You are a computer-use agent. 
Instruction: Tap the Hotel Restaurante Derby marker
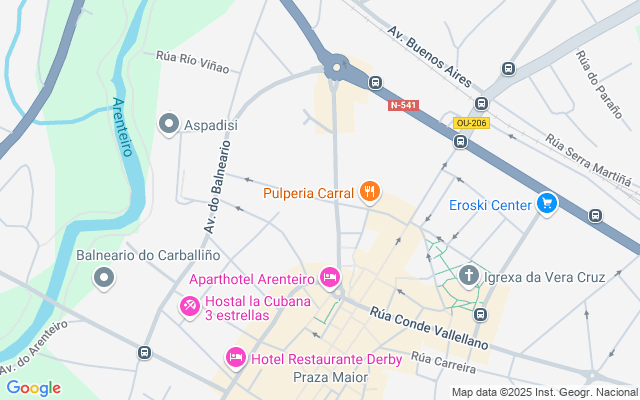click(x=236, y=357)
